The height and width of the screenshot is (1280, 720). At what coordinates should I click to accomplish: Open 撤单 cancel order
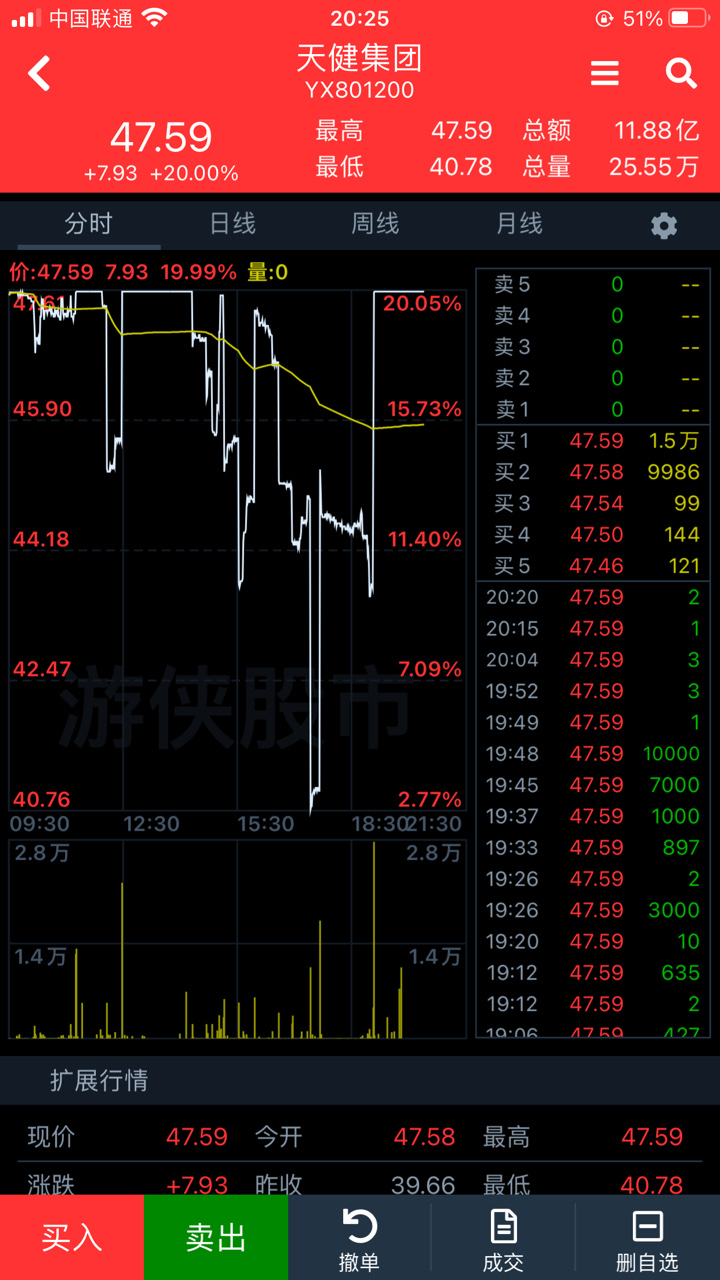click(x=359, y=1240)
